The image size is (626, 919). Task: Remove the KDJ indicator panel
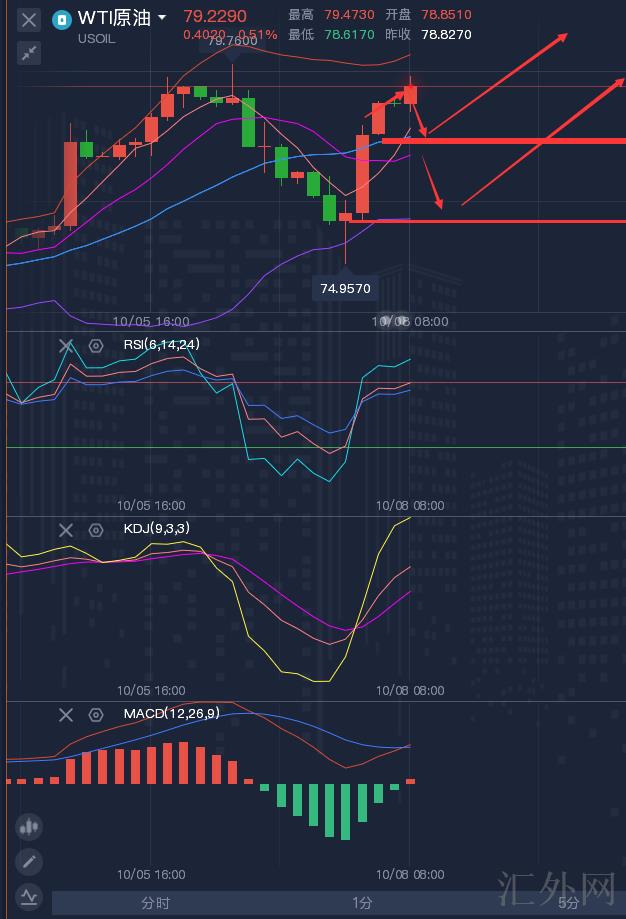coord(66,530)
